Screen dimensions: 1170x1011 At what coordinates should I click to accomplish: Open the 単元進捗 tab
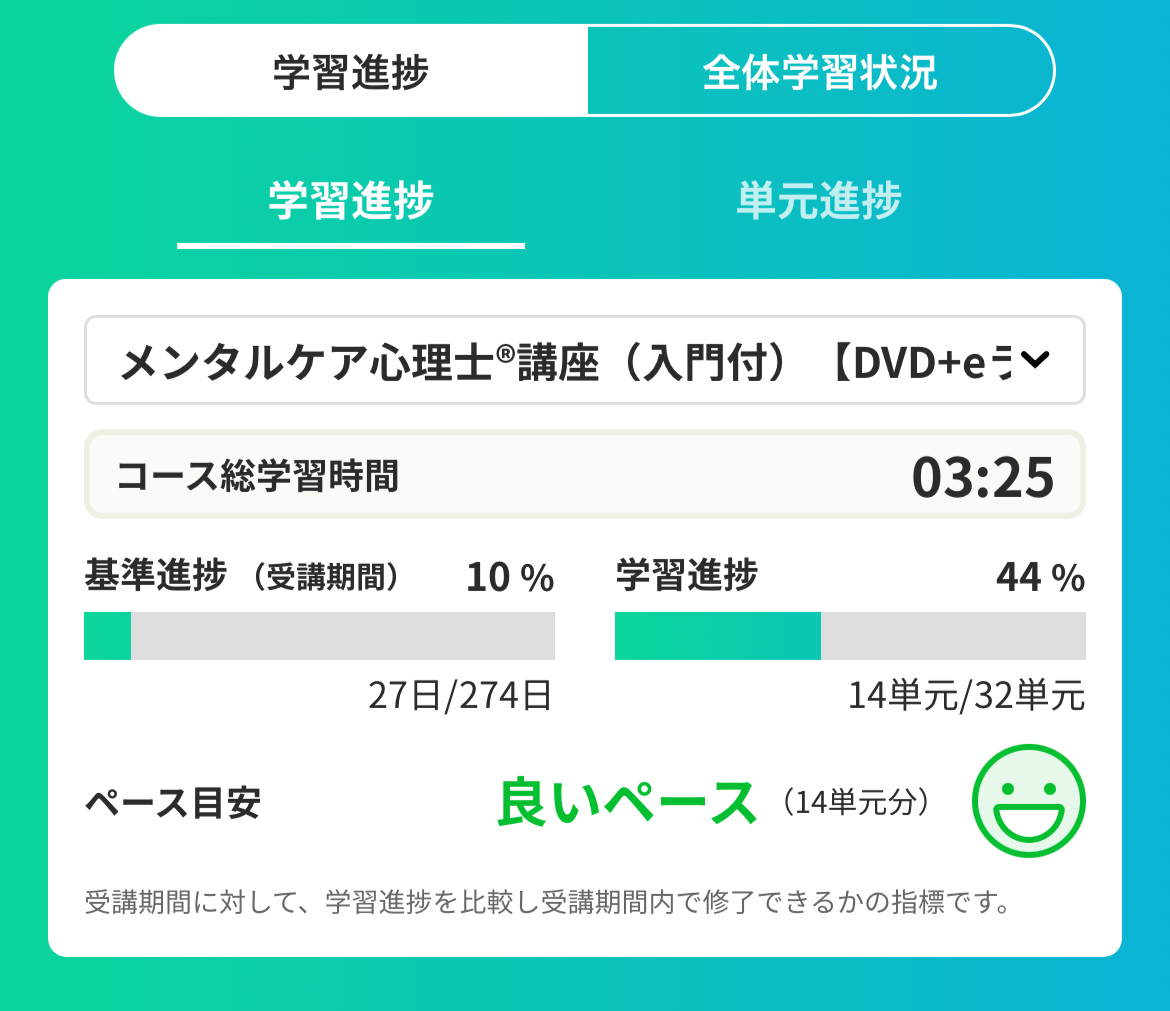[x=818, y=201]
